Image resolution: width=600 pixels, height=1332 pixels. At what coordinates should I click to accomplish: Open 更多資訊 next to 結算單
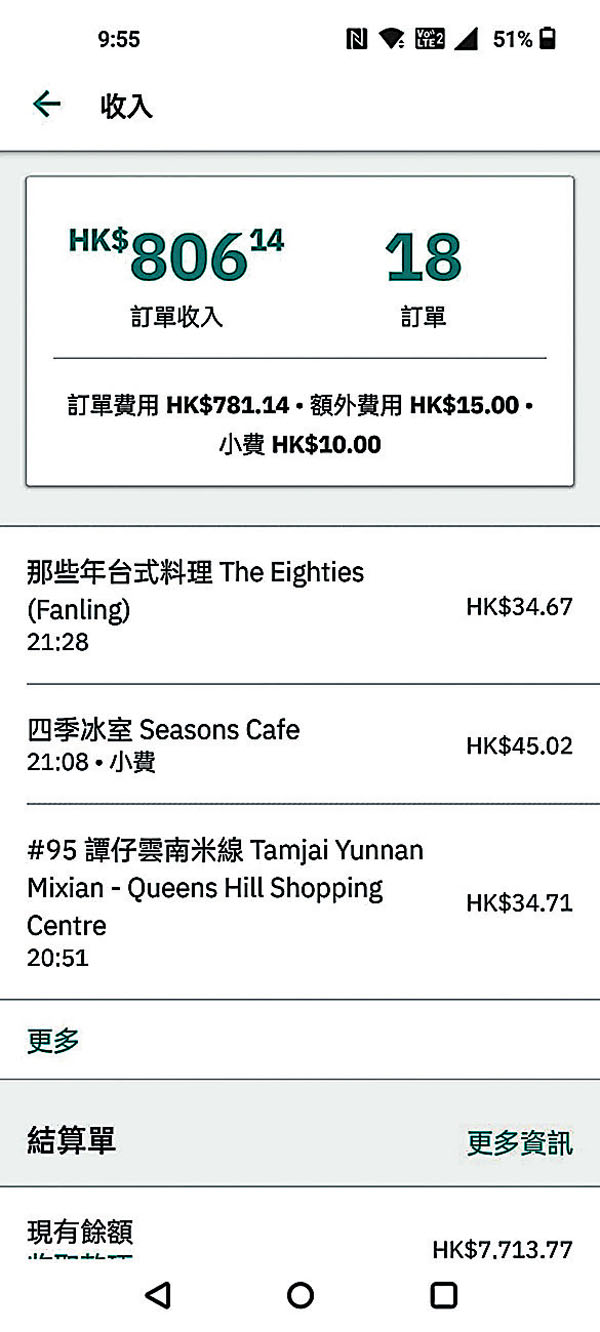pos(519,1142)
